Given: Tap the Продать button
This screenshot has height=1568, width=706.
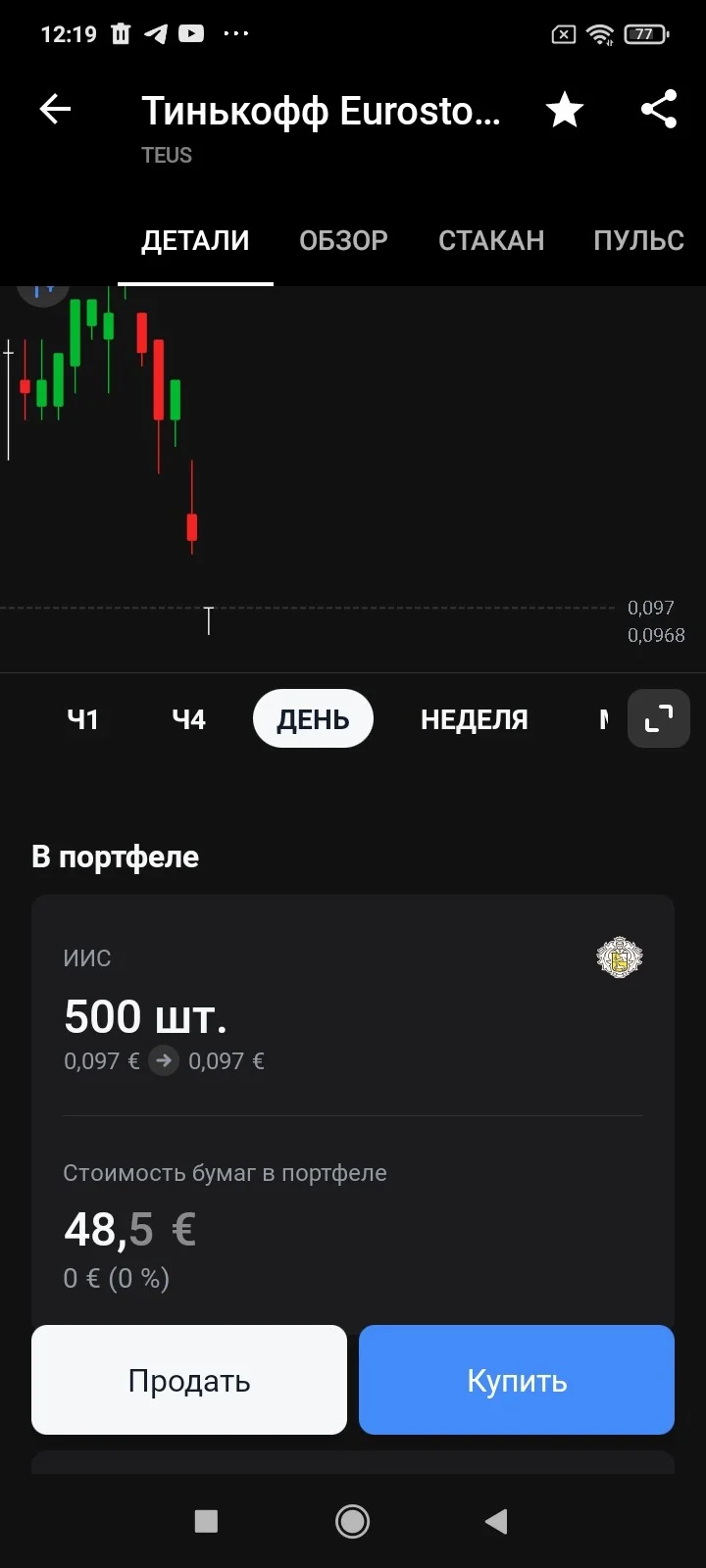Looking at the screenshot, I should (x=189, y=1380).
